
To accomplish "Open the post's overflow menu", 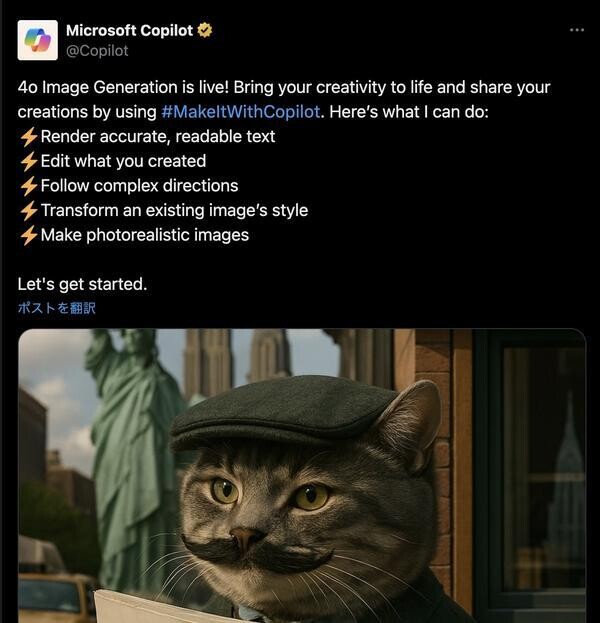I will pos(576,30).
